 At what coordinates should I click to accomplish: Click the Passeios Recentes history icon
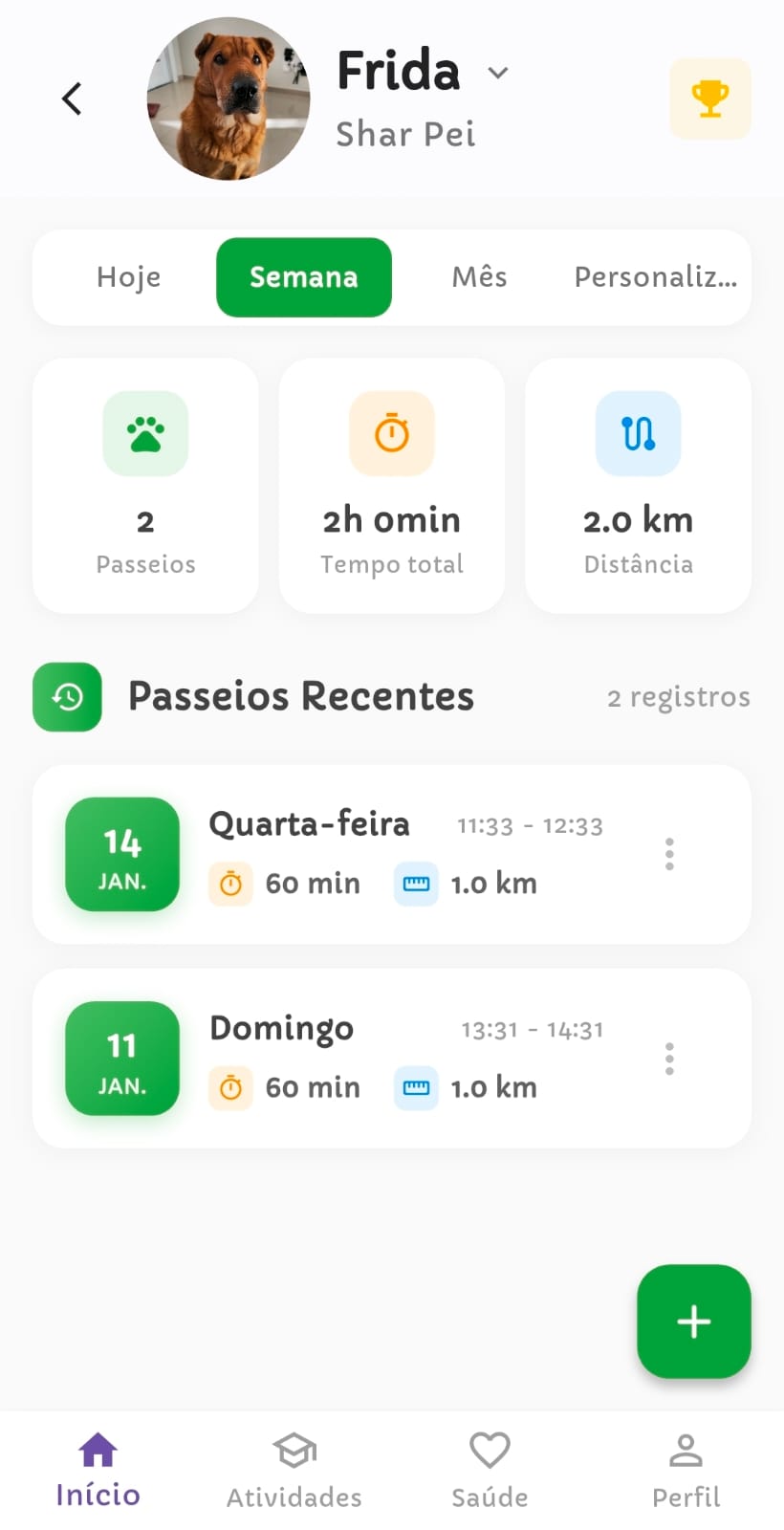(67, 697)
